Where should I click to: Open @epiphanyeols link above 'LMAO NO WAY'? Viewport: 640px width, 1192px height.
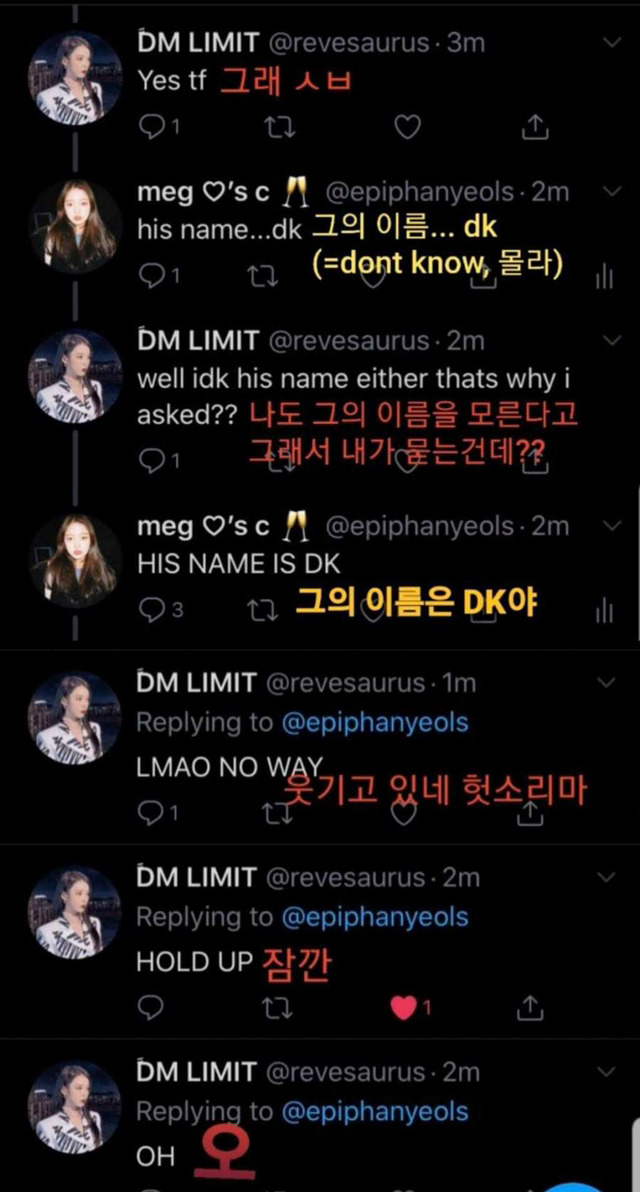(x=374, y=722)
